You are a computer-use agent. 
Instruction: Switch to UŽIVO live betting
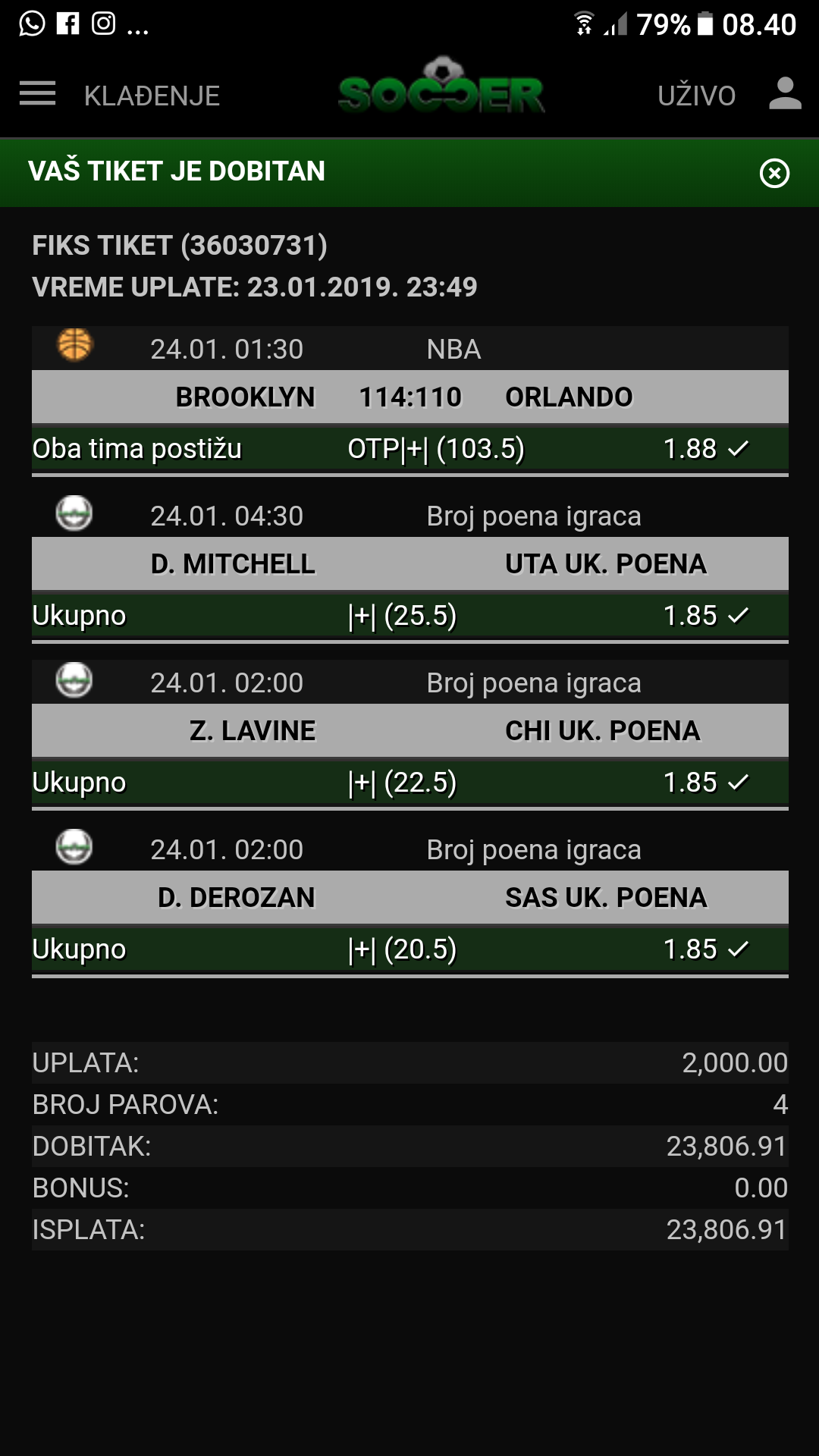(696, 96)
